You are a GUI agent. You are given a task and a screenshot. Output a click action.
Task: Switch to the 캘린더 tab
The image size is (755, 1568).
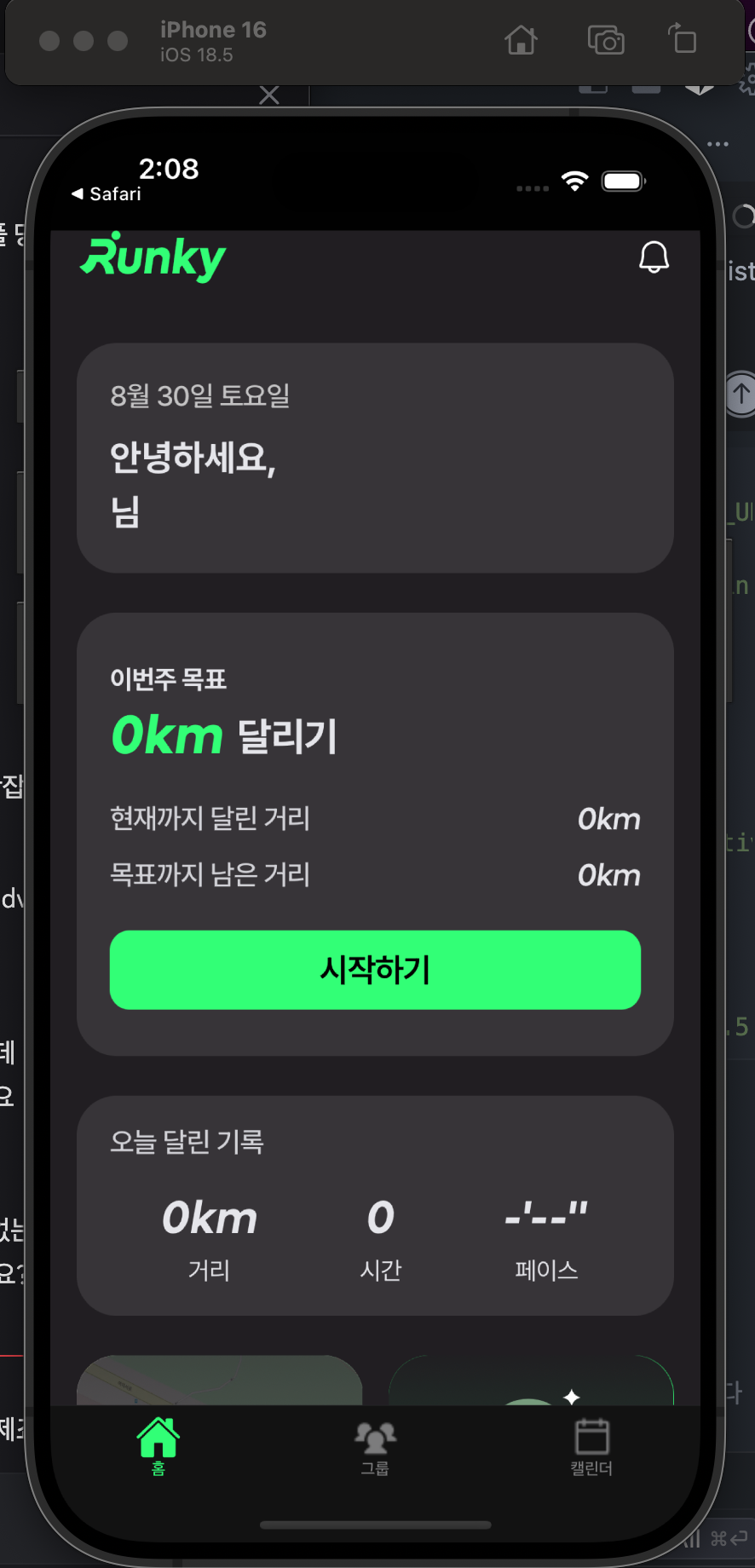coord(591,1447)
